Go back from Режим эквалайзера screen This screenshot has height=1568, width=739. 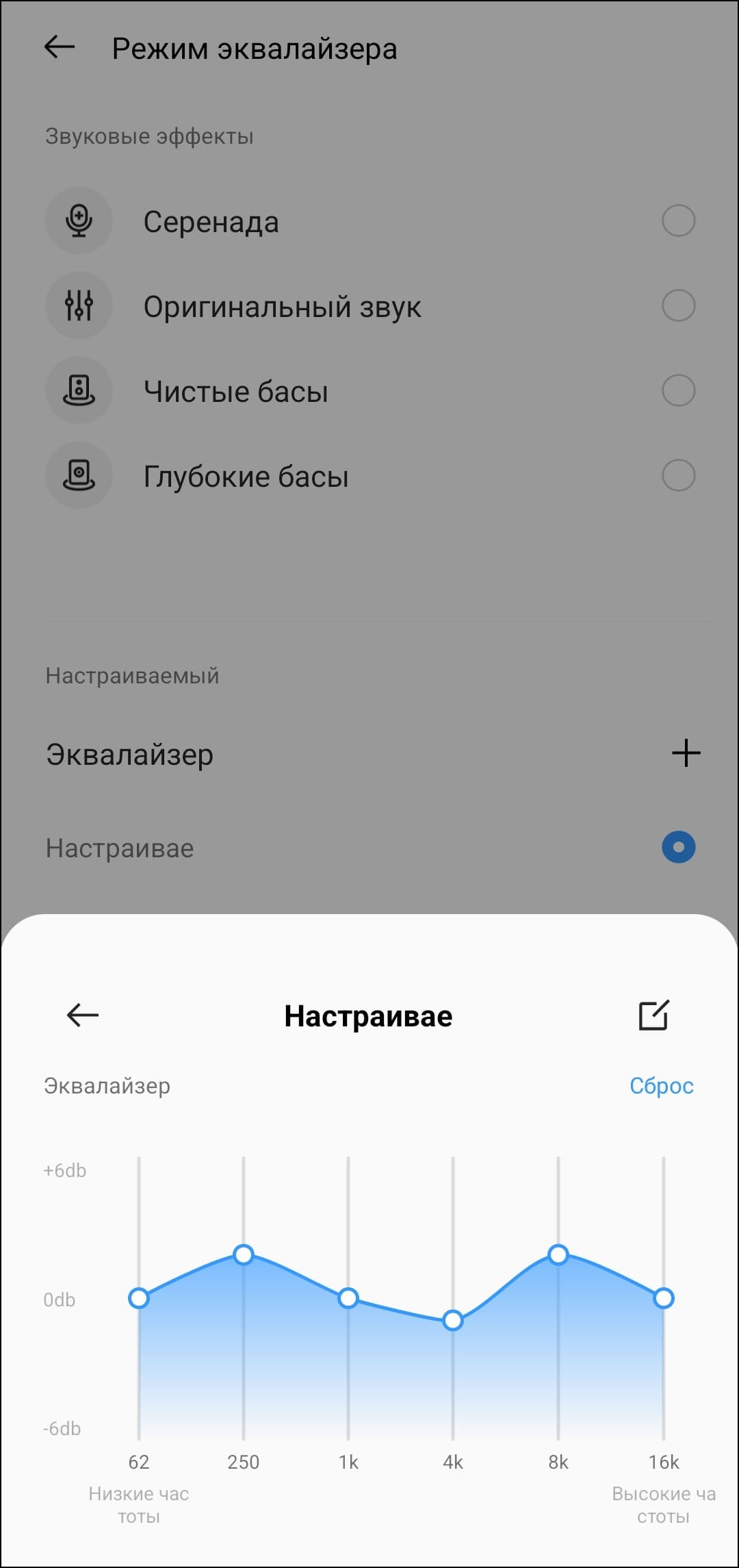click(60, 47)
